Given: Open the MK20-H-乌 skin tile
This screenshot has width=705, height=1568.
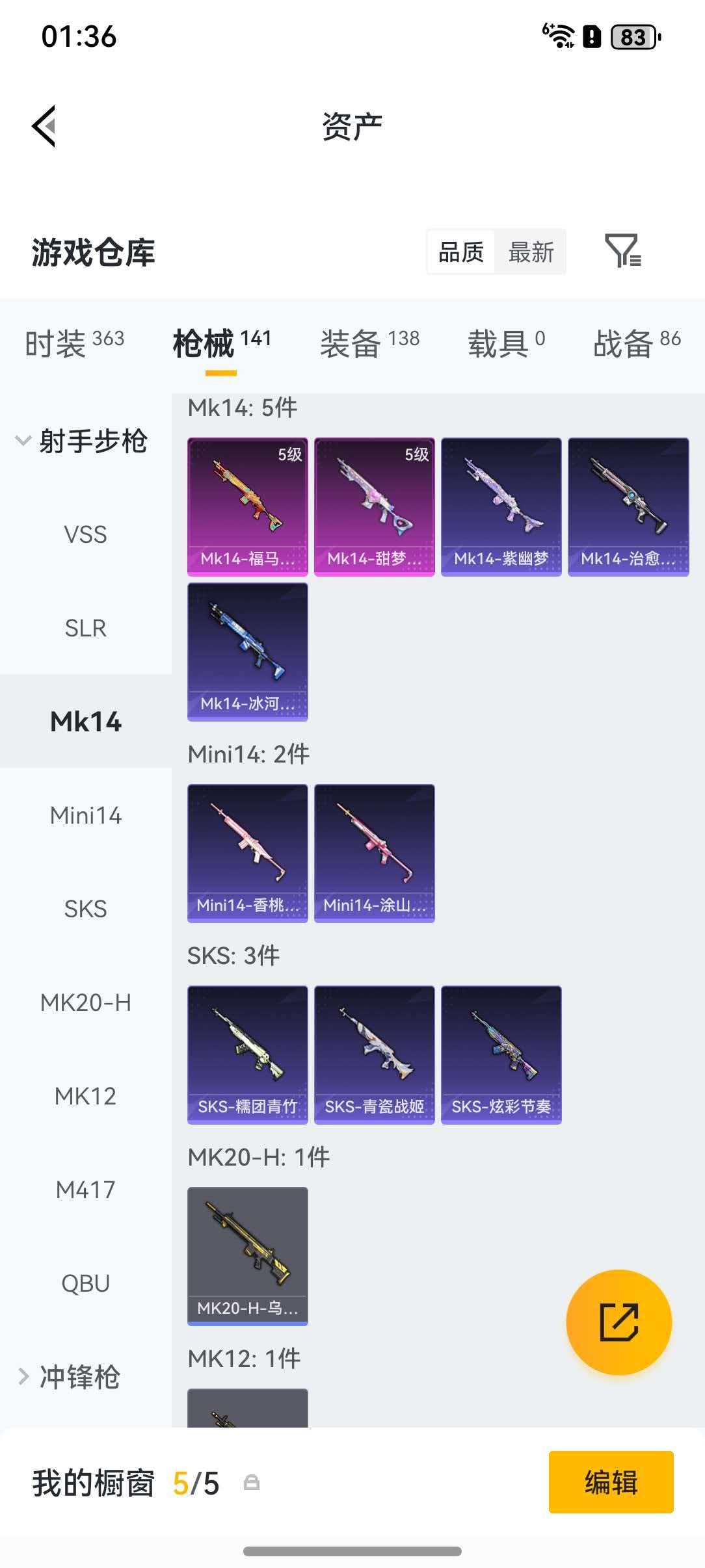Looking at the screenshot, I should click(x=247, y=1256).
